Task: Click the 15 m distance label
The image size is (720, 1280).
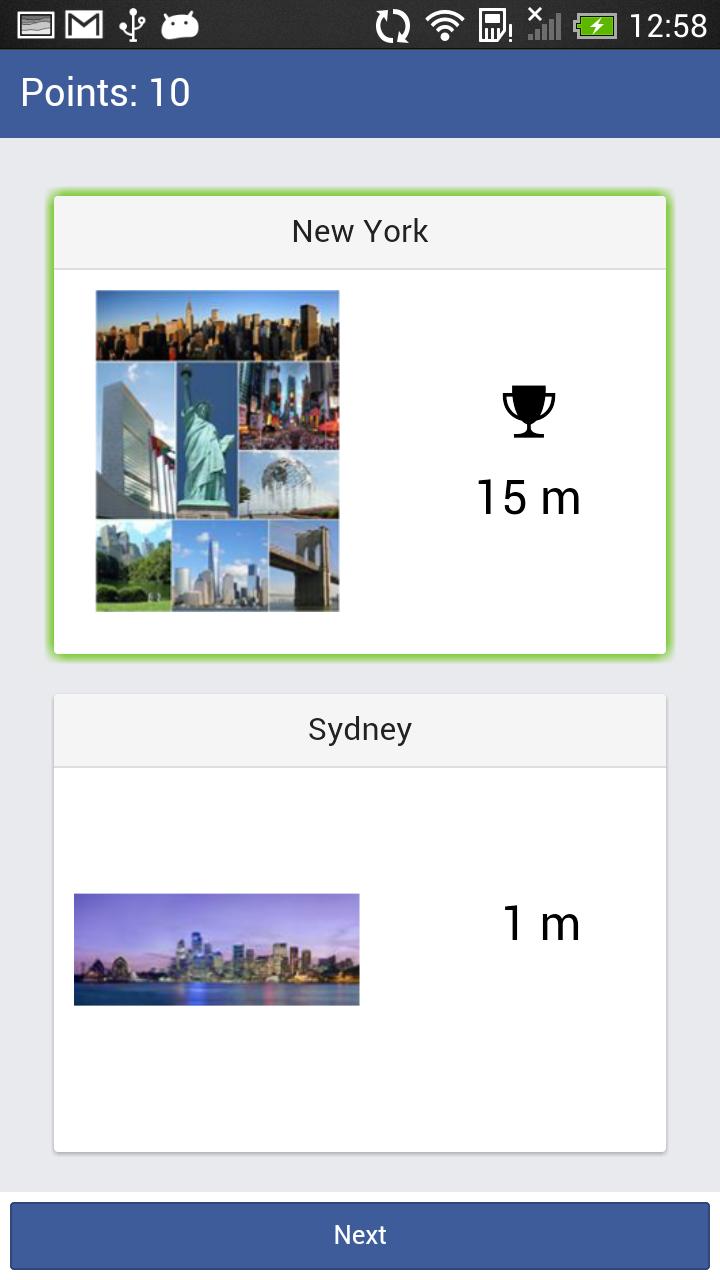Action: point(528,497)
